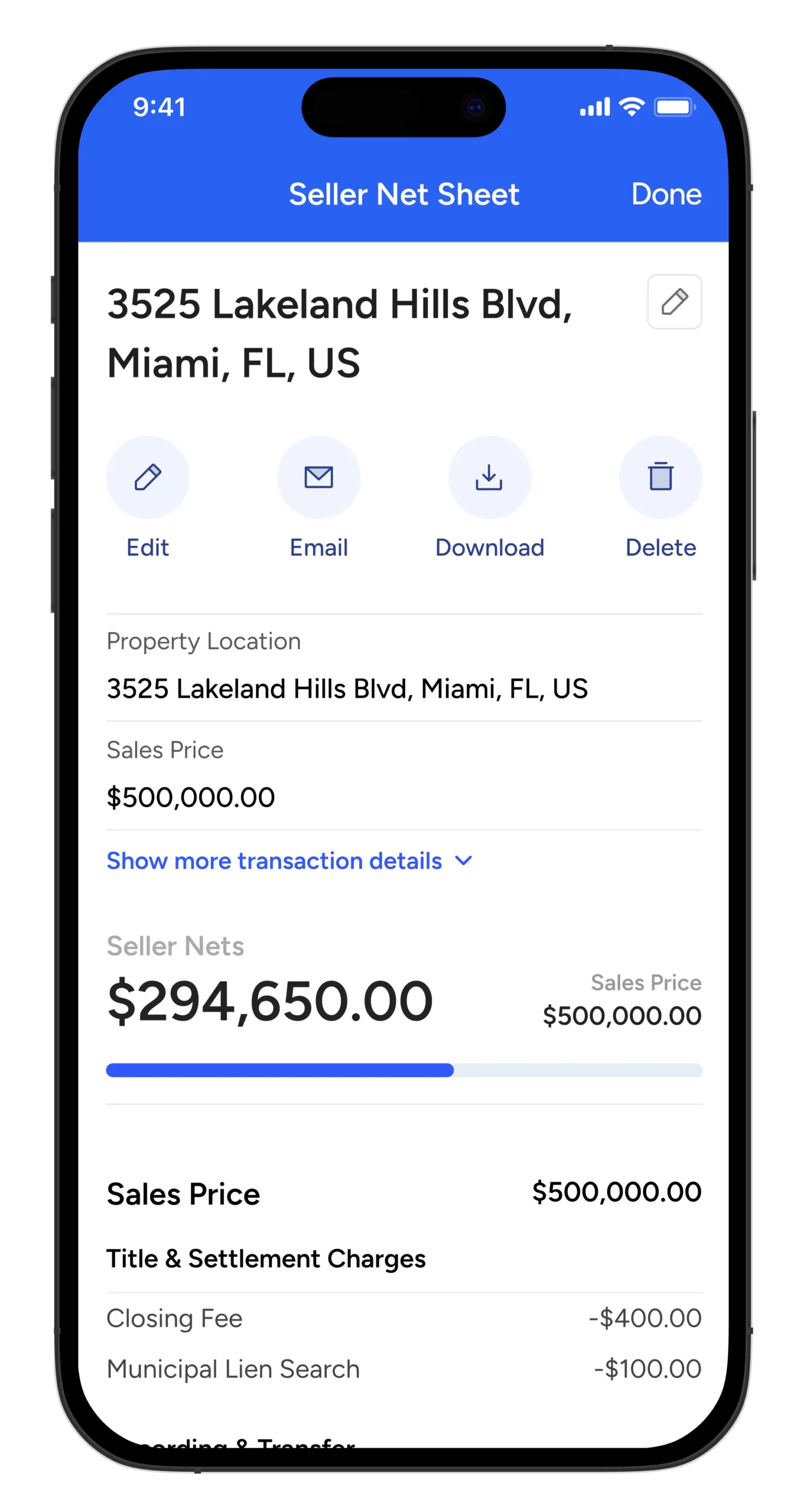Image resolution: width=807 pixels, height=1512 pixels.
Task: Open the Edit action
Action: click(x=148, y=478)
